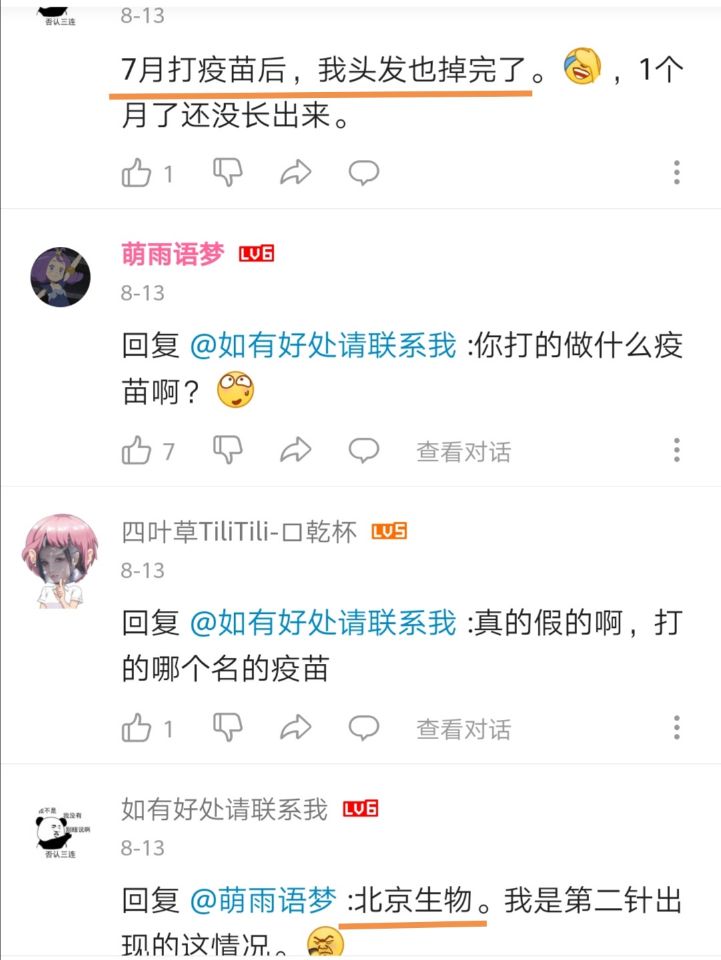The height and width of the screenshot is (960, 721).
Task: Share the top comment about 7月打疫苗
Action: pyautogui.click(x=296, y=173)
